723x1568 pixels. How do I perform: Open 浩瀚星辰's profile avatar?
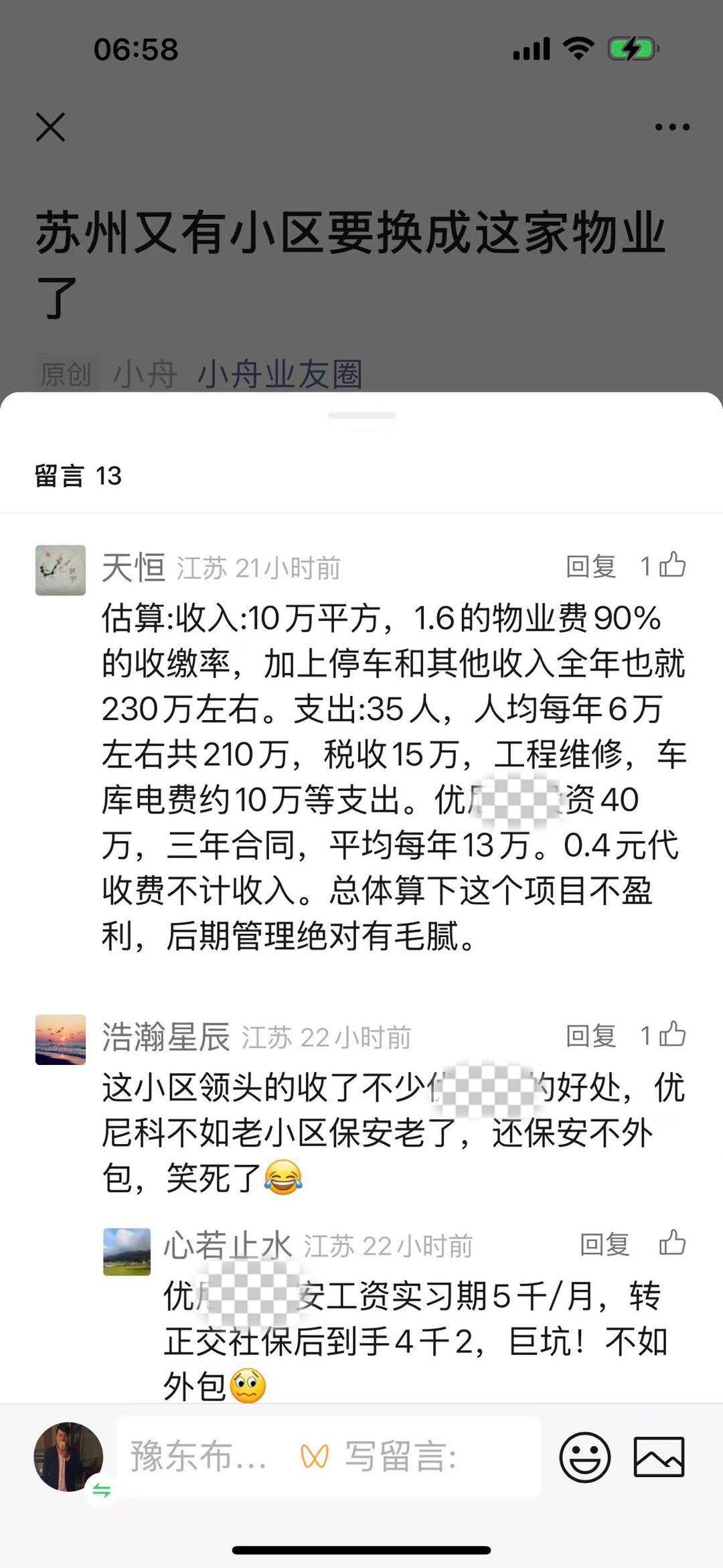pyautogui.click(x=60, y=1040)
